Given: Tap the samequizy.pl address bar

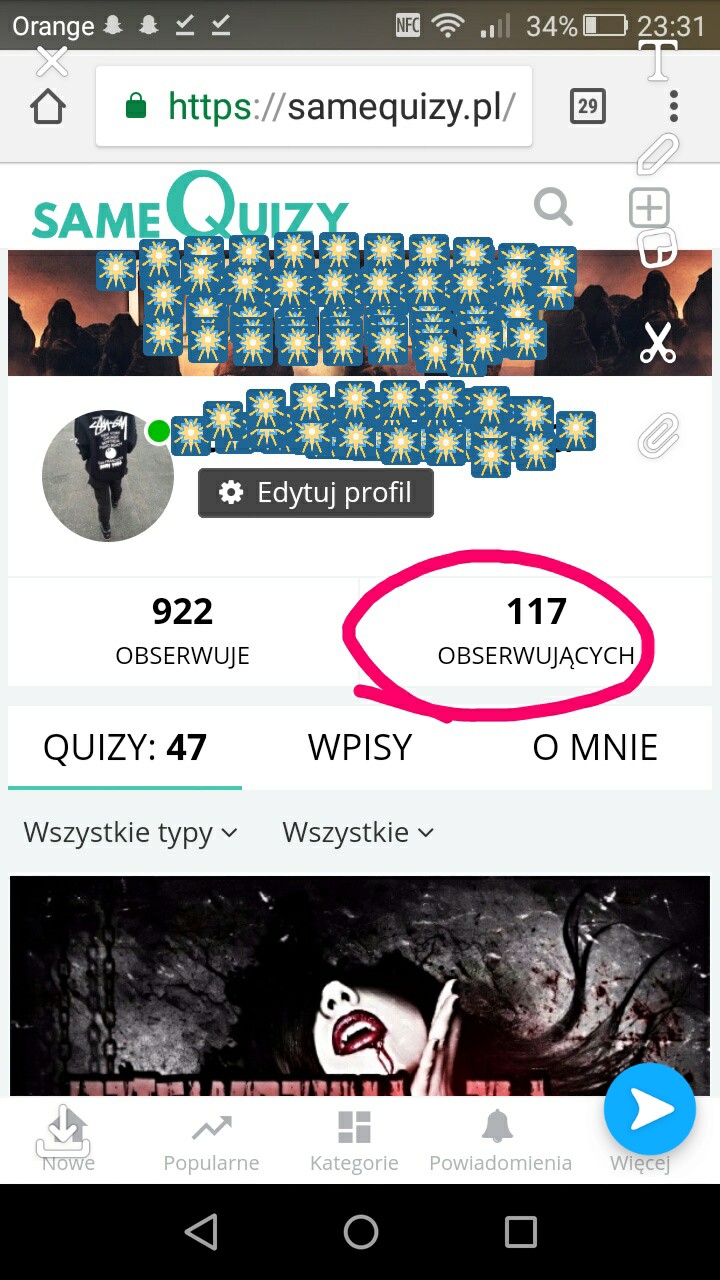Looking at the screenshot, I should point(314,106).
